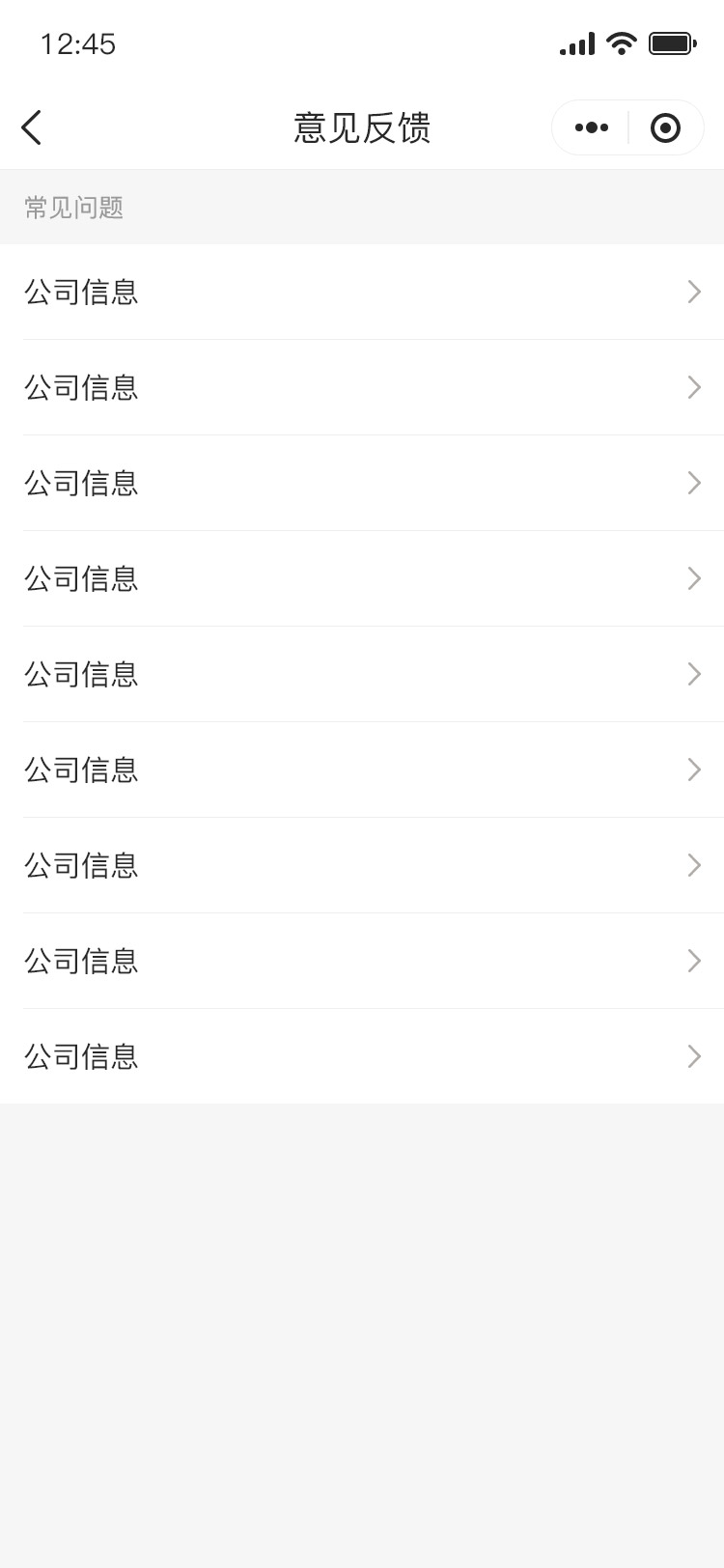Screen dimensions: 724x1568
Task: Open the mini program more options menu
Action: 591,127
